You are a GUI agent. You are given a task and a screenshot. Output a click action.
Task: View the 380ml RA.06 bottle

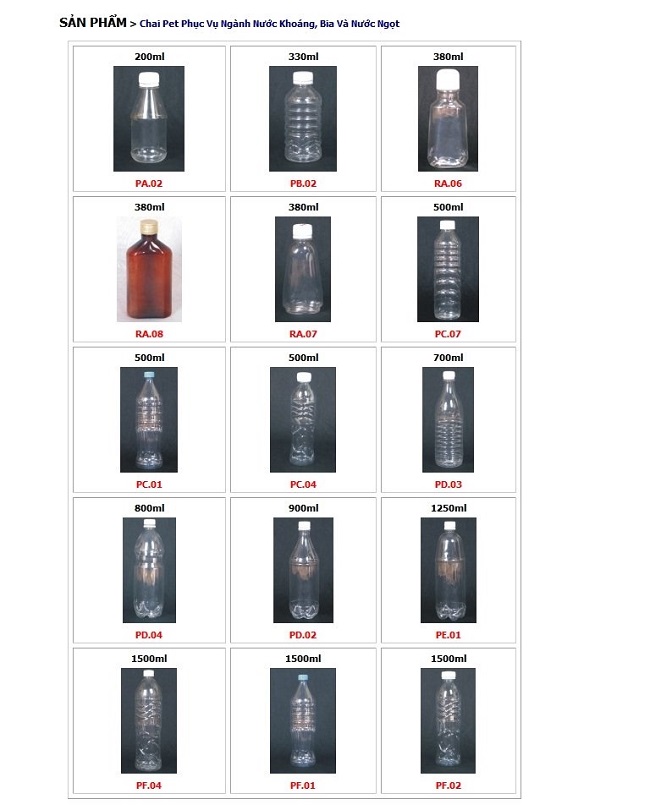click(448, 120)
